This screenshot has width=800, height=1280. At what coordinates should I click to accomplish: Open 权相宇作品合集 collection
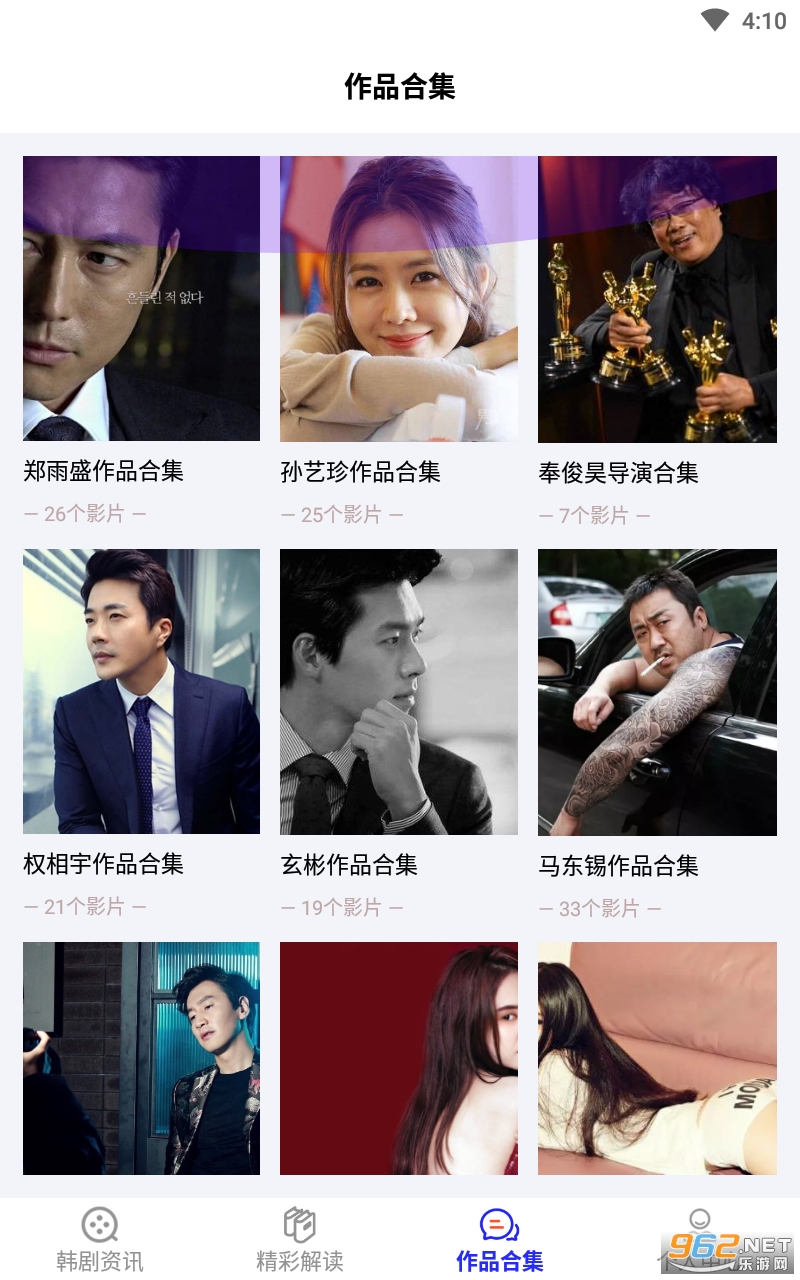coord(141,691)
